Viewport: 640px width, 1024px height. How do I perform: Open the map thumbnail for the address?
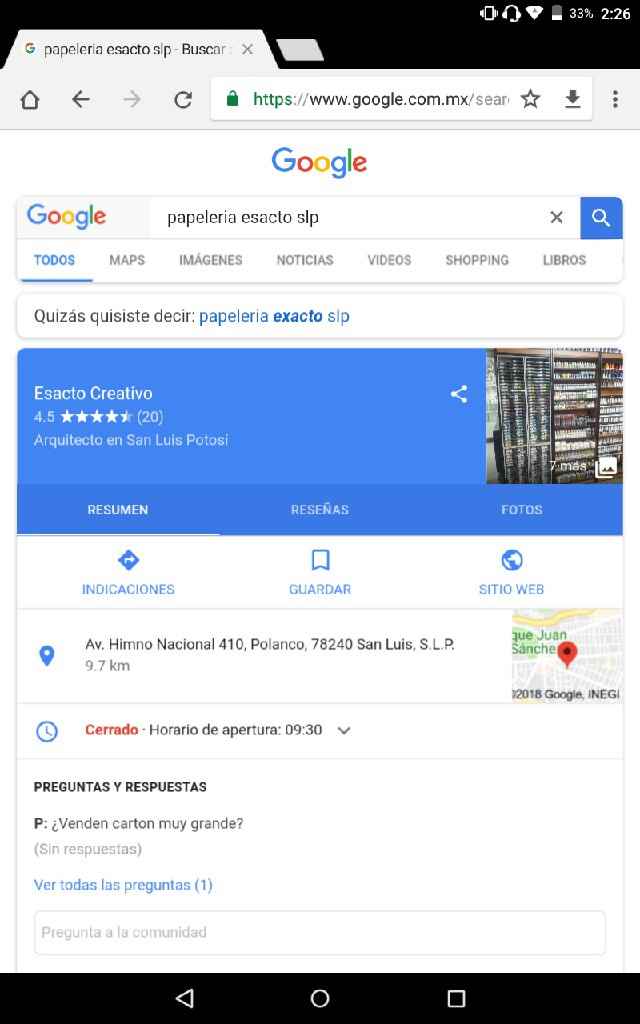566,655
